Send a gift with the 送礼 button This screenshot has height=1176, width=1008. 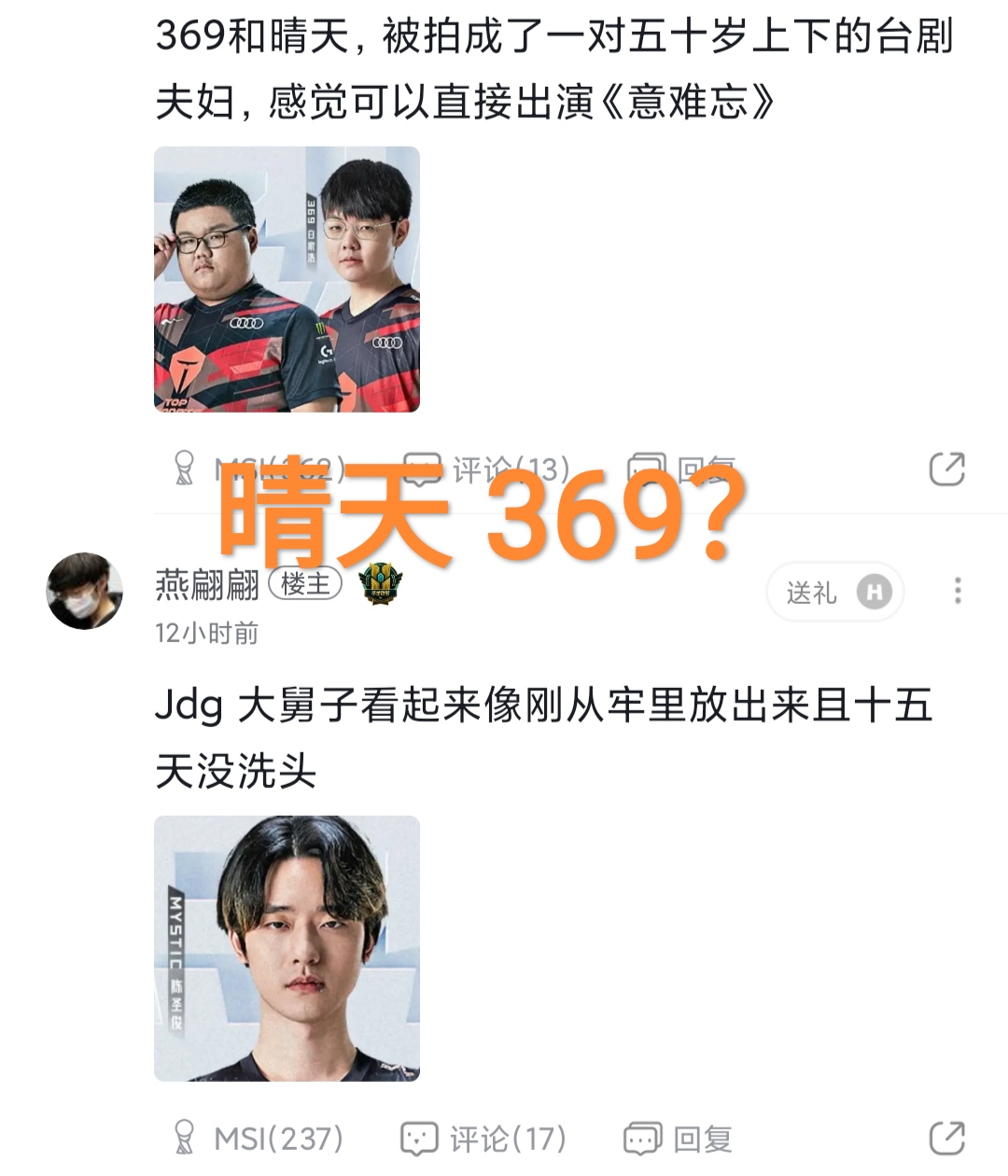pyautogui.click(x=834, y=592)
